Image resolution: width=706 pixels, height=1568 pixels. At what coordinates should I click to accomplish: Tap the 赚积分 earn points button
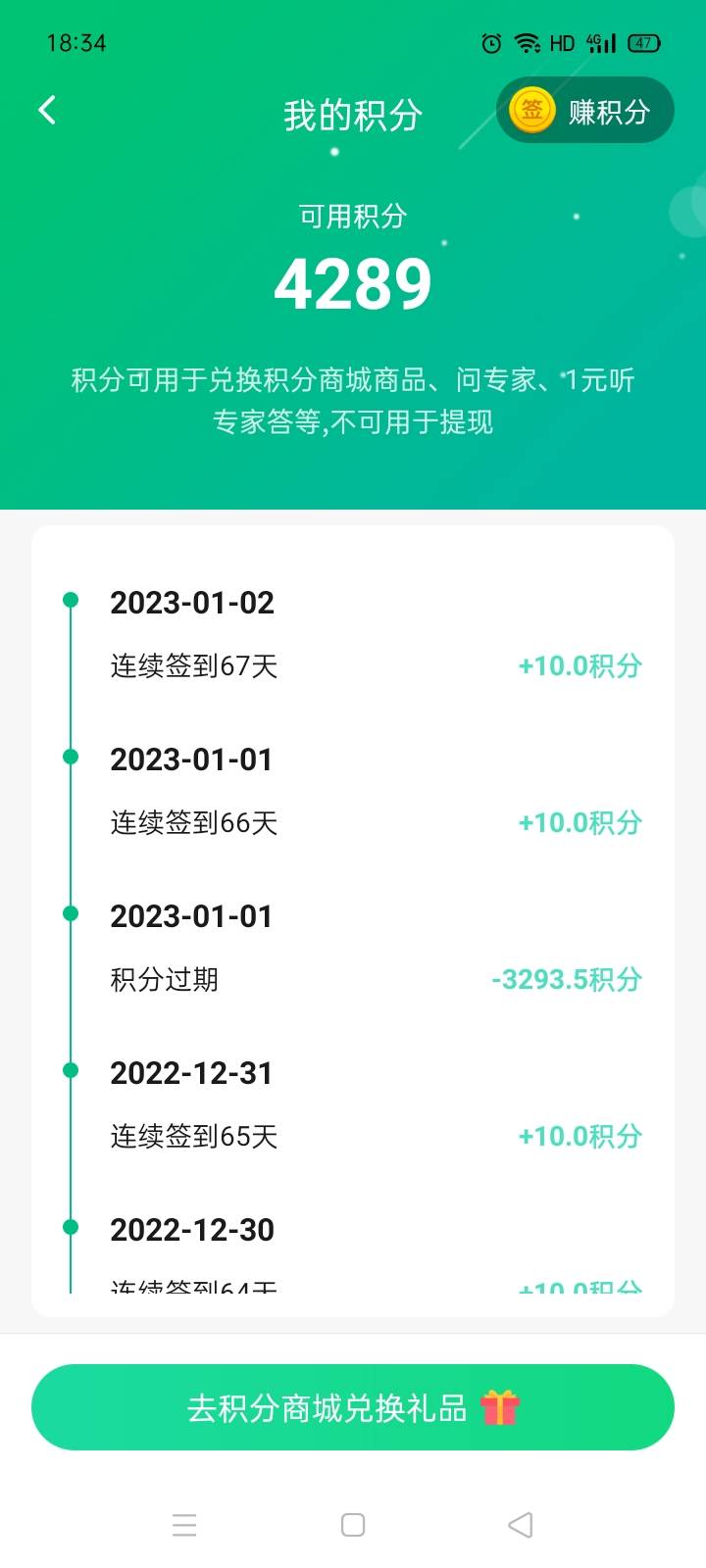click(605, 111)
